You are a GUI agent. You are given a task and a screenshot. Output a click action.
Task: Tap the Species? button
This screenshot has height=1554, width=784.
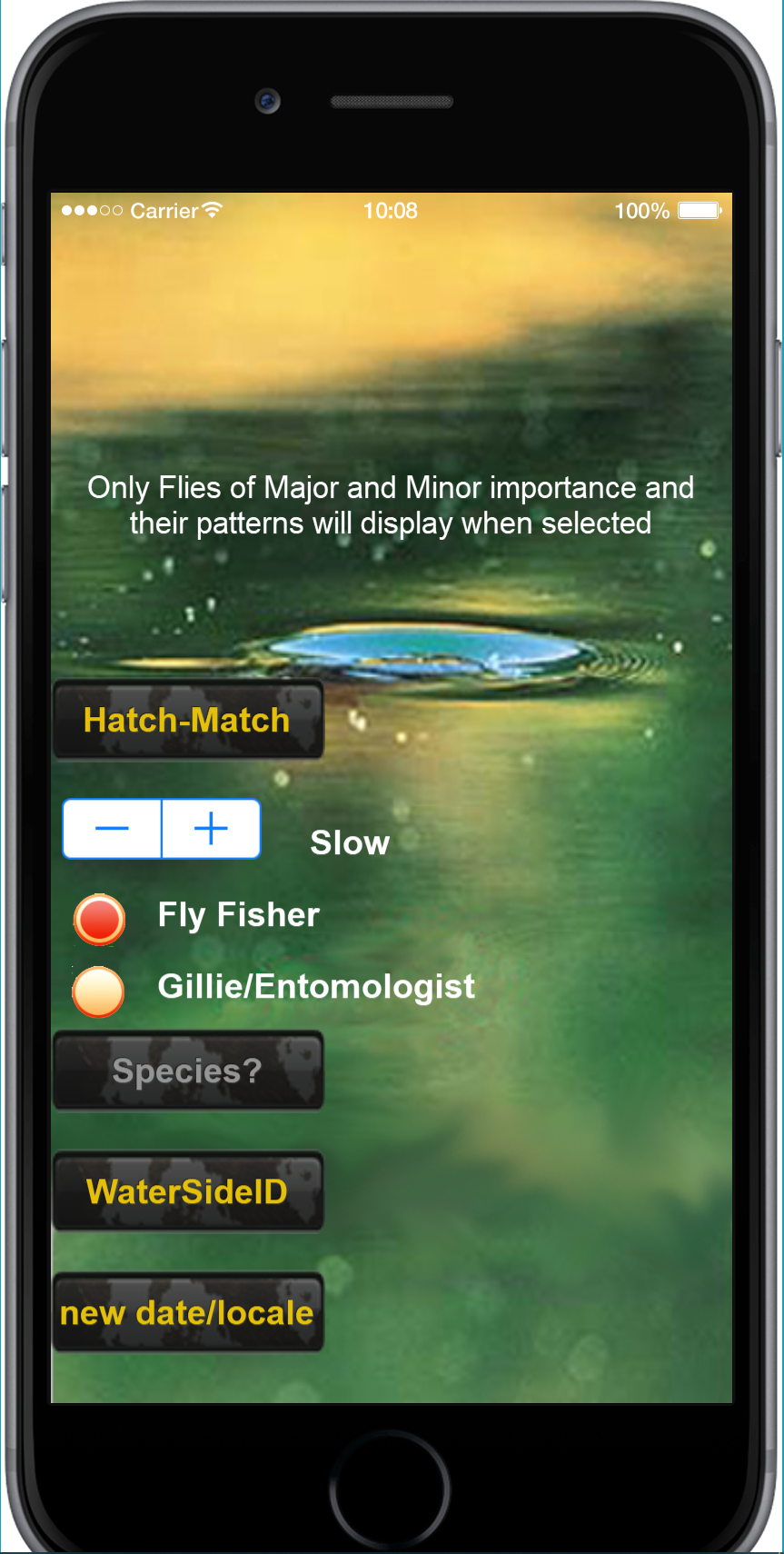tap(188, 1071)
